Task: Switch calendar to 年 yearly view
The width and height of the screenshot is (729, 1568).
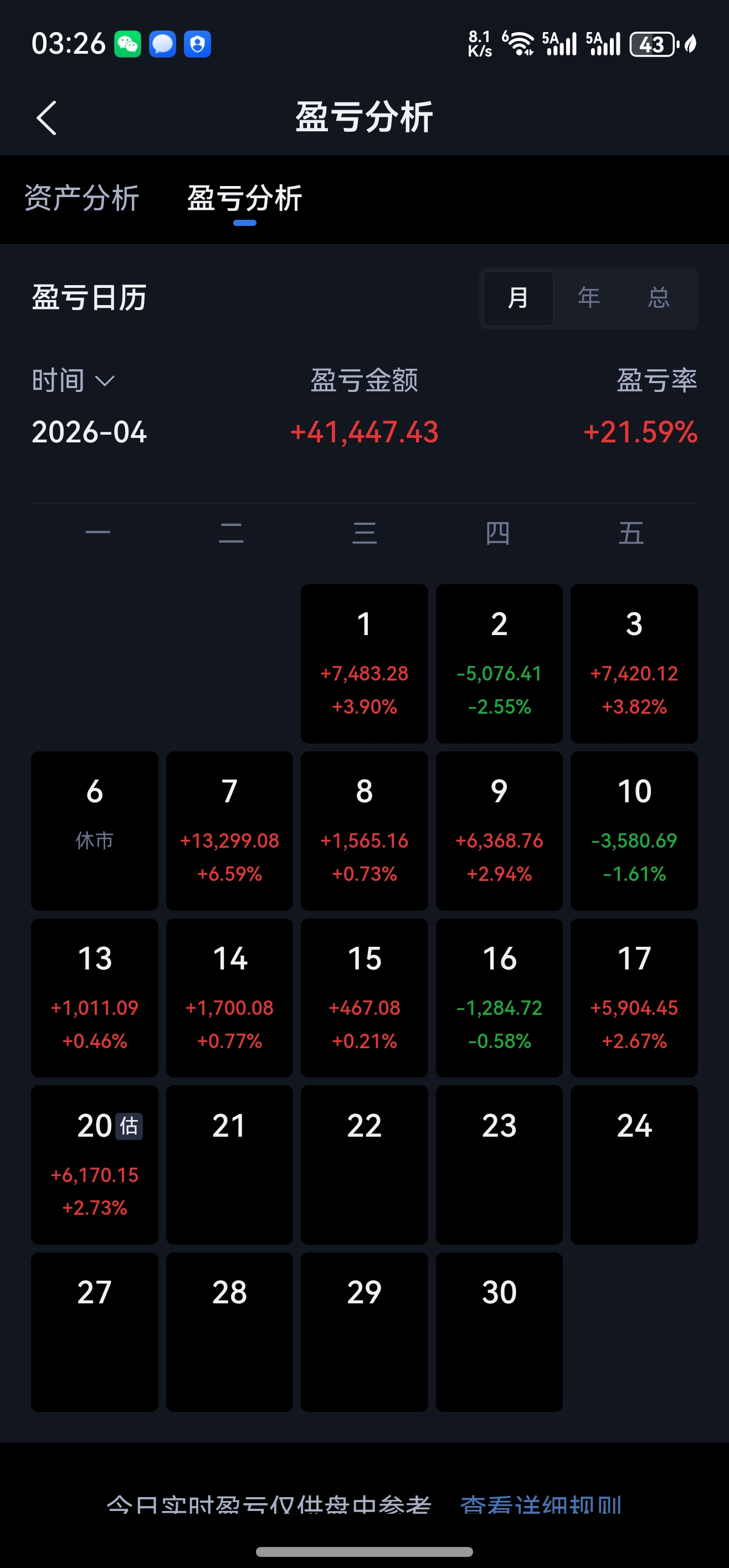Action: pyautogui.click(x=588, y=298)
